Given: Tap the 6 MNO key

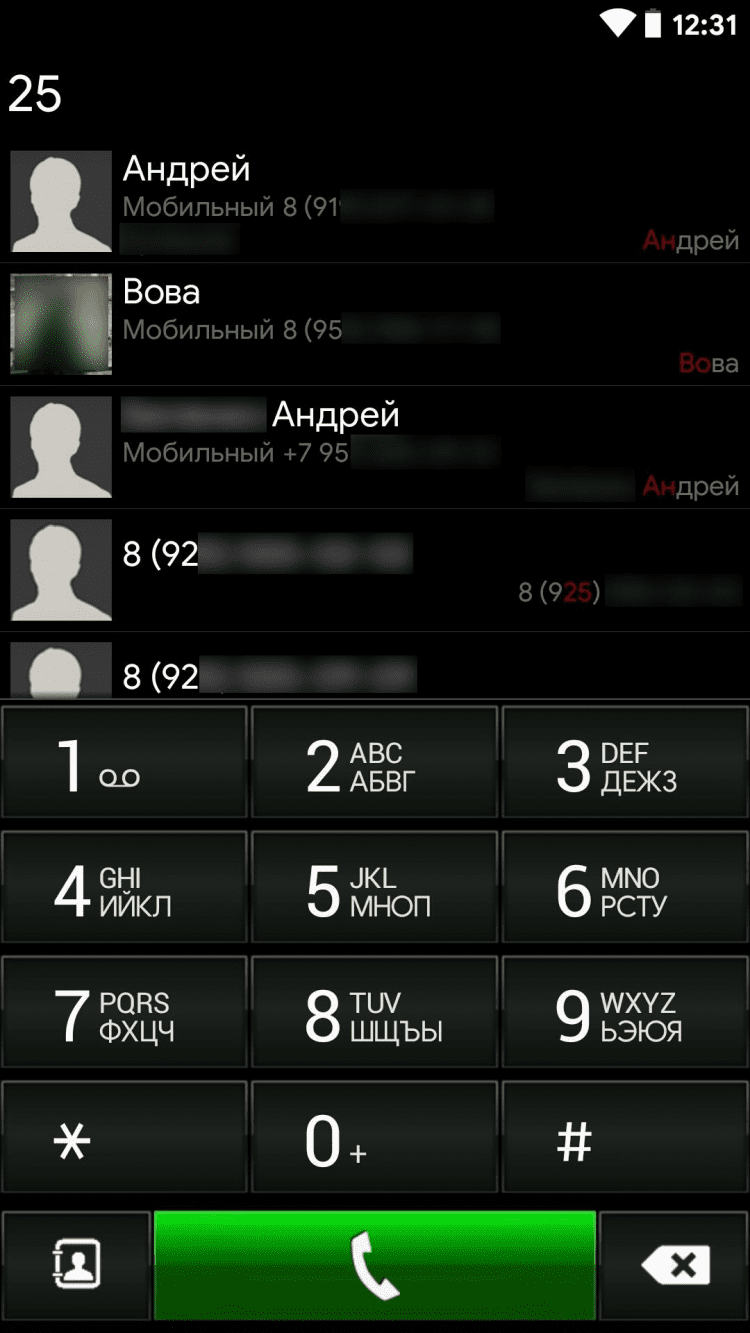Looking at the screenshot, I should click(x=625, y=888).
